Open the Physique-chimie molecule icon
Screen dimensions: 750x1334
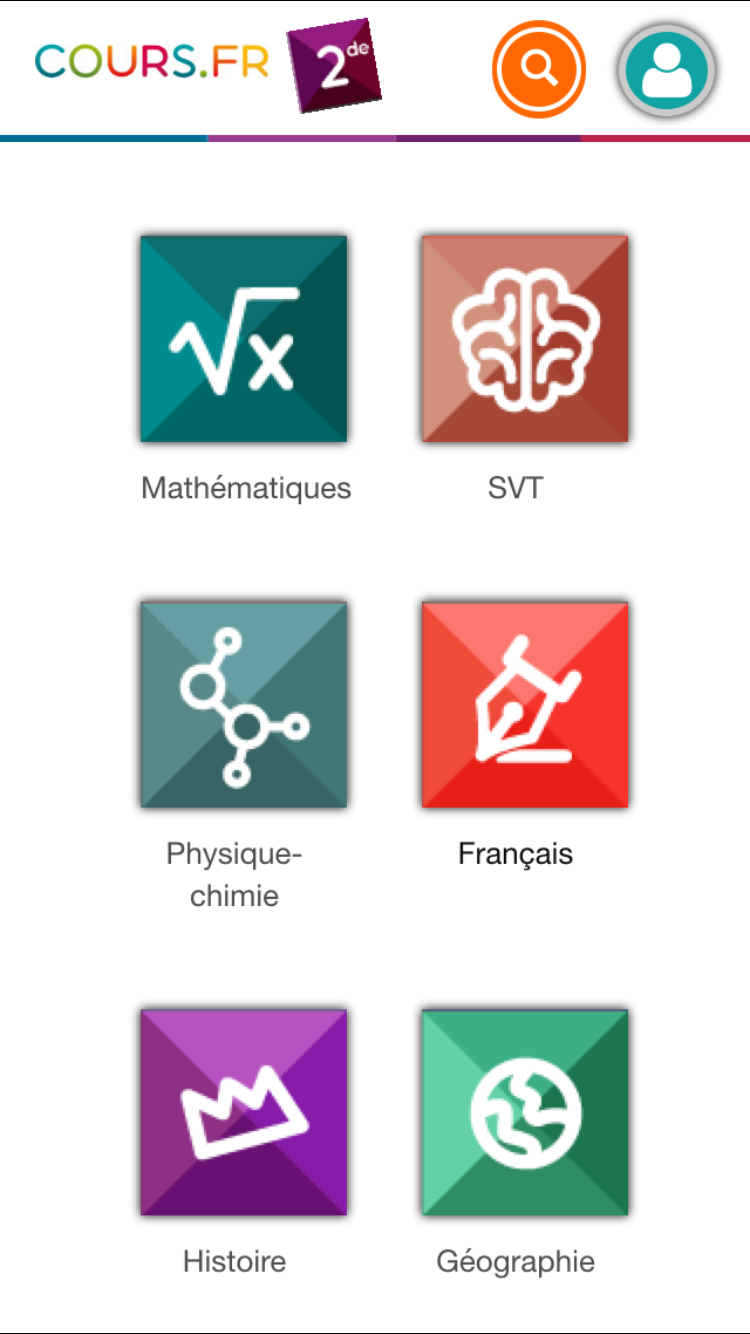[243, 704]
